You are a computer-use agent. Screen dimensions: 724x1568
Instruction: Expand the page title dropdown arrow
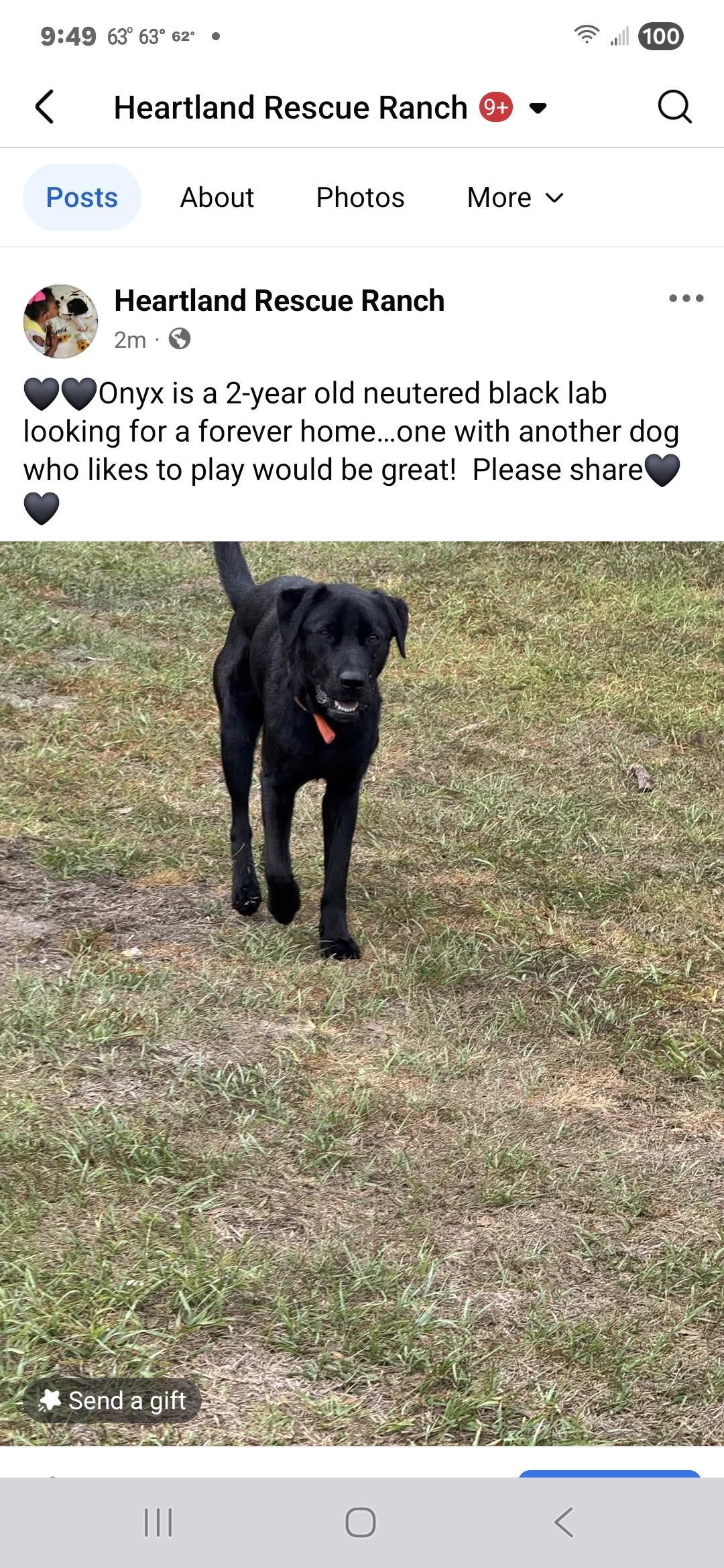538,108
